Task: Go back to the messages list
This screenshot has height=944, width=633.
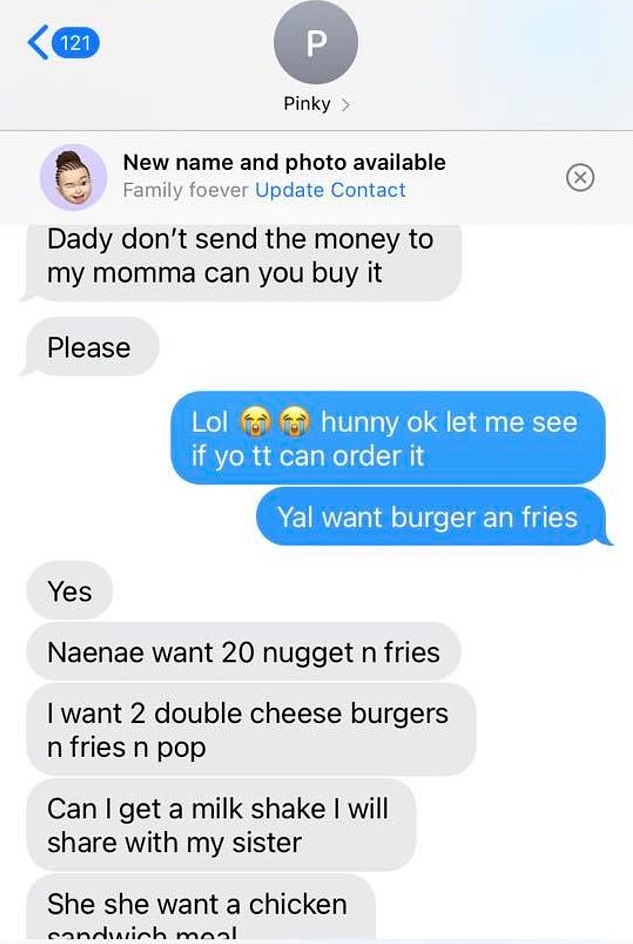Action: pyautogui.click(x=62, y=43)
